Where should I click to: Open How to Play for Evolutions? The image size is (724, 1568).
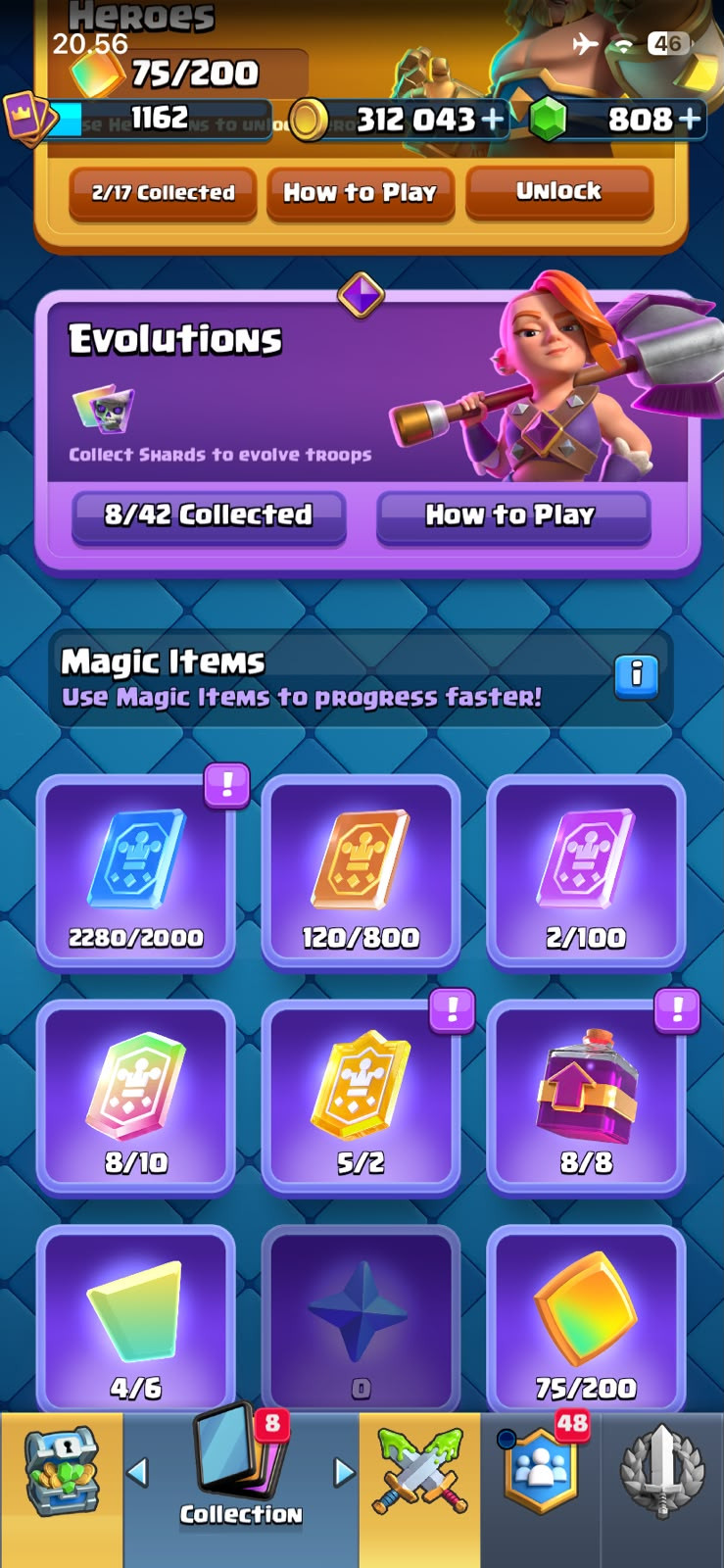[x=513, y=515]
